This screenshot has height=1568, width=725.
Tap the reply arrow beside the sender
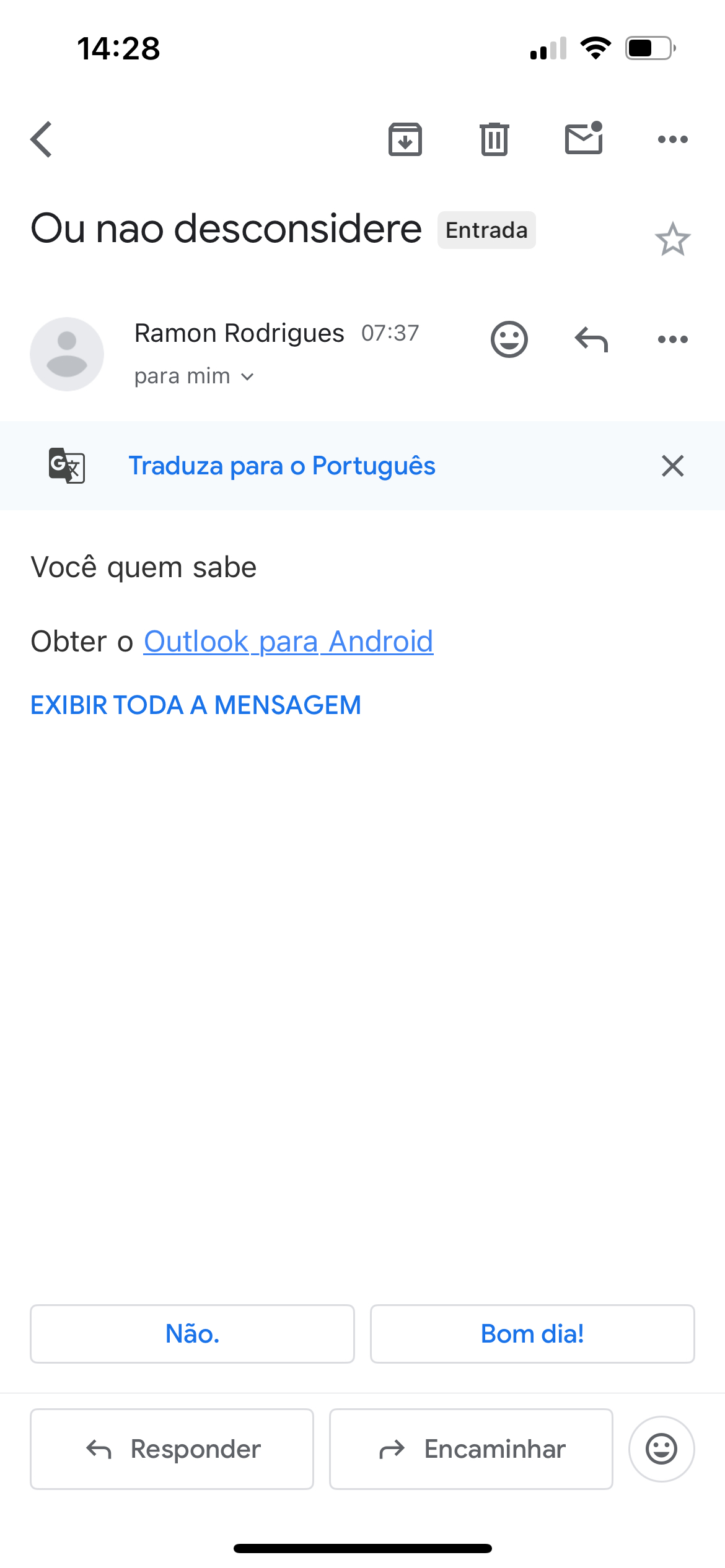[591, 339]
